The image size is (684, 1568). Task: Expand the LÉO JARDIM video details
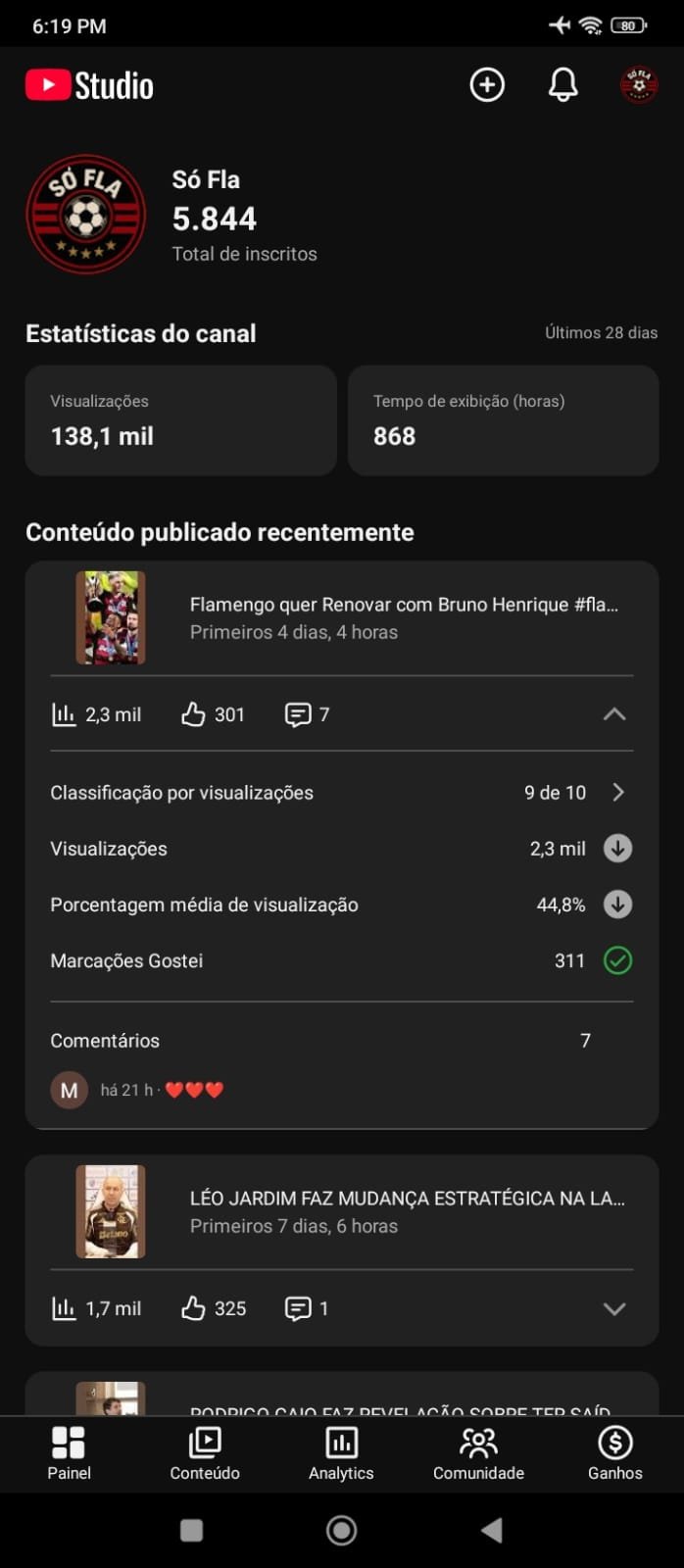pos(614,1308)
